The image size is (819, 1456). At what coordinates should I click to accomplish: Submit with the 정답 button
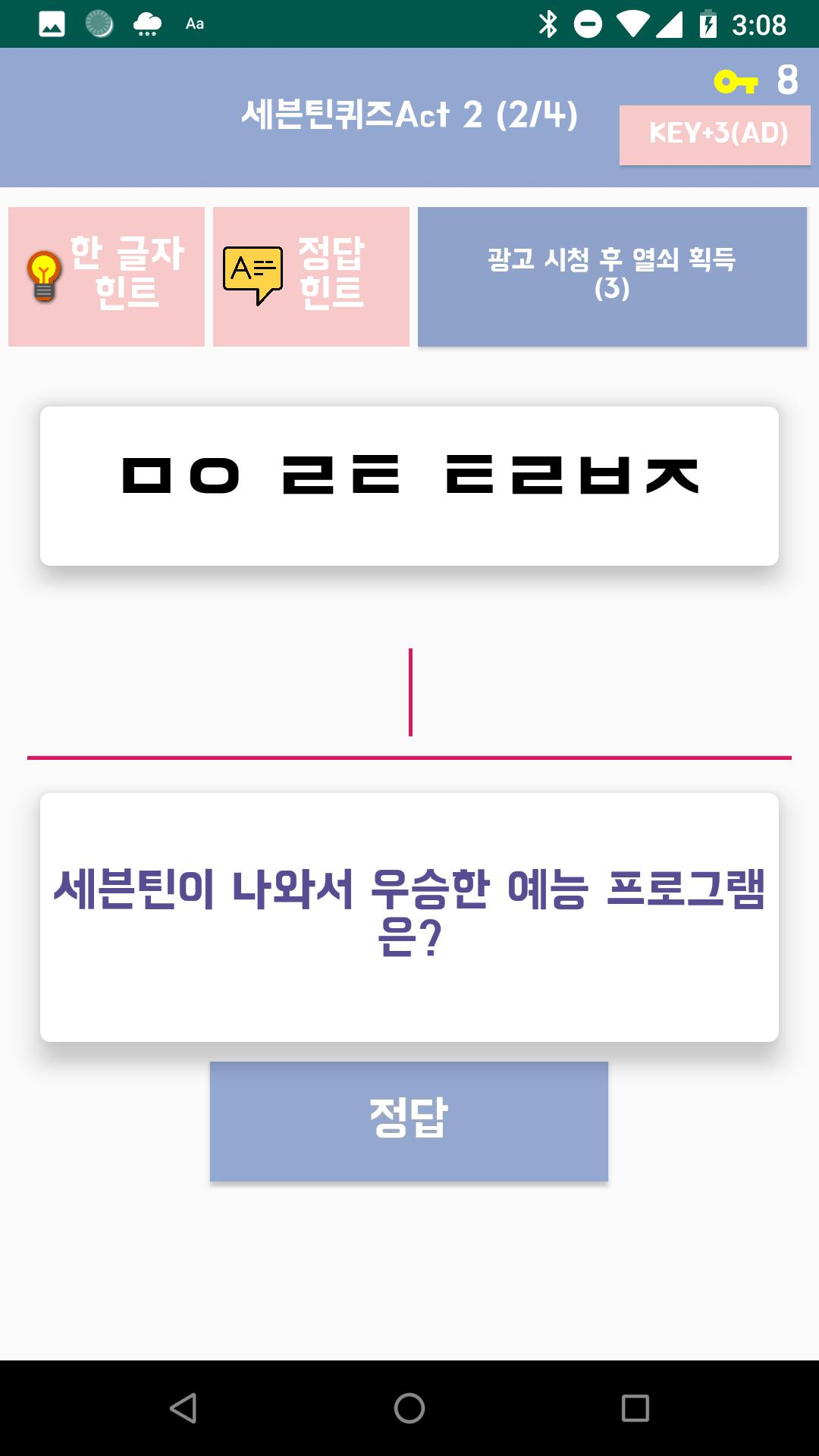point(409,1121)
